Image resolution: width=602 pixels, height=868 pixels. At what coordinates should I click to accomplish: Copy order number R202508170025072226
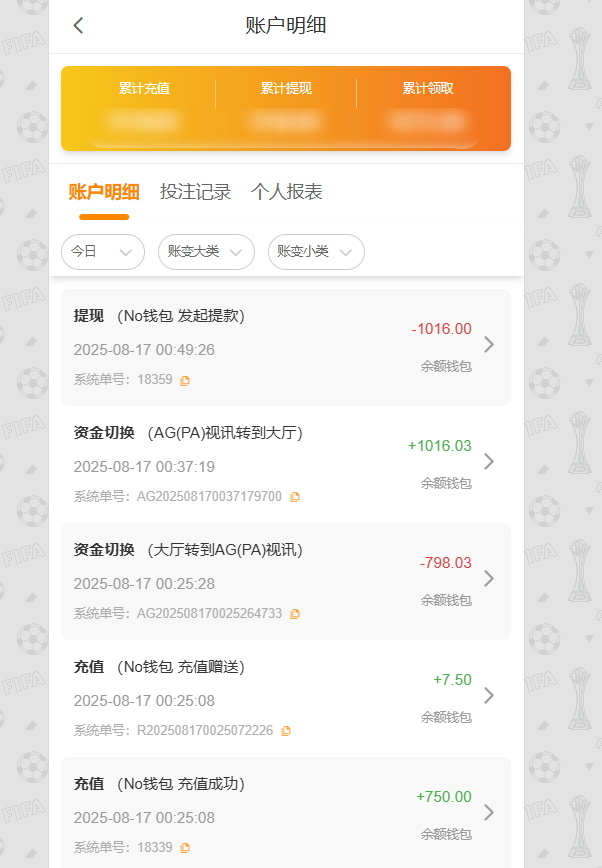pos(286,731)
